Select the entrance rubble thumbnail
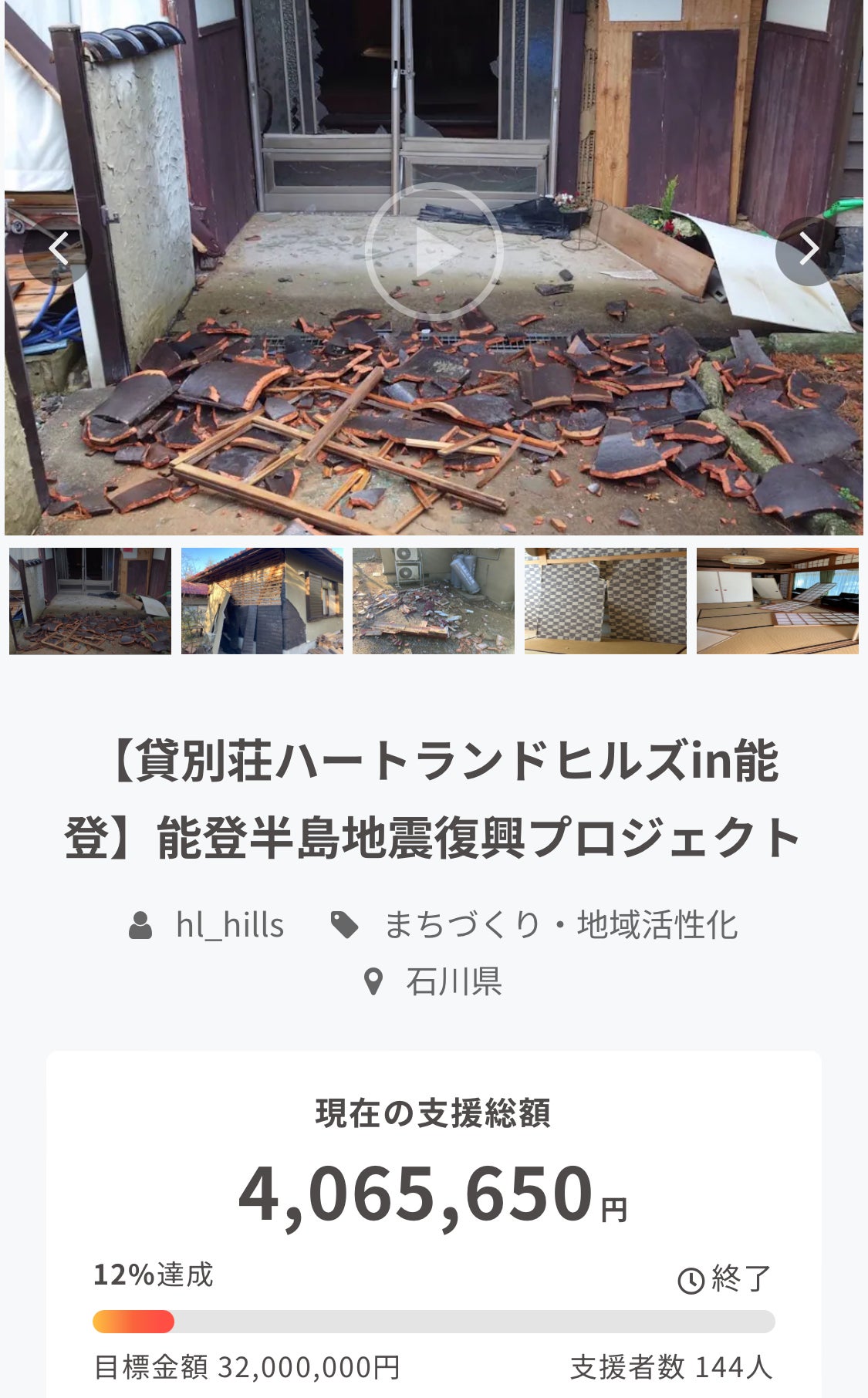 [x=90, y=601]
